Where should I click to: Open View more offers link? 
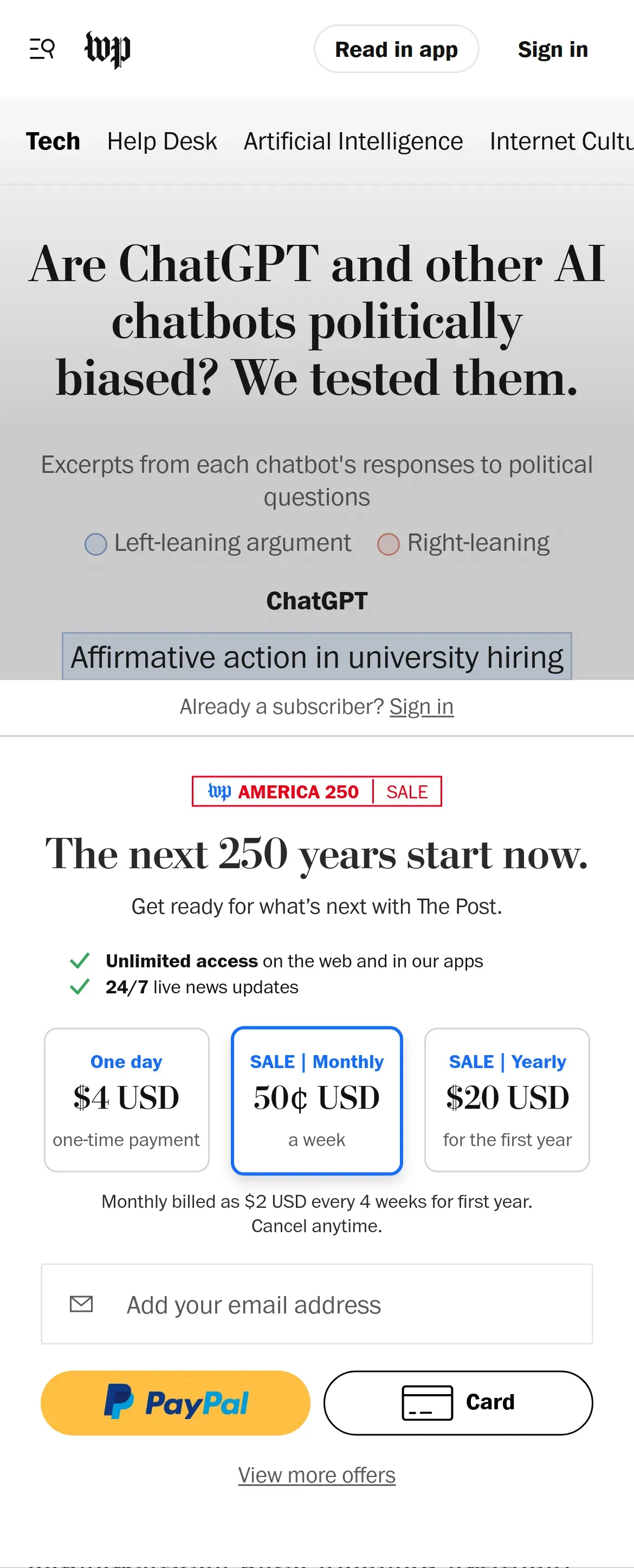(316, 1475)
